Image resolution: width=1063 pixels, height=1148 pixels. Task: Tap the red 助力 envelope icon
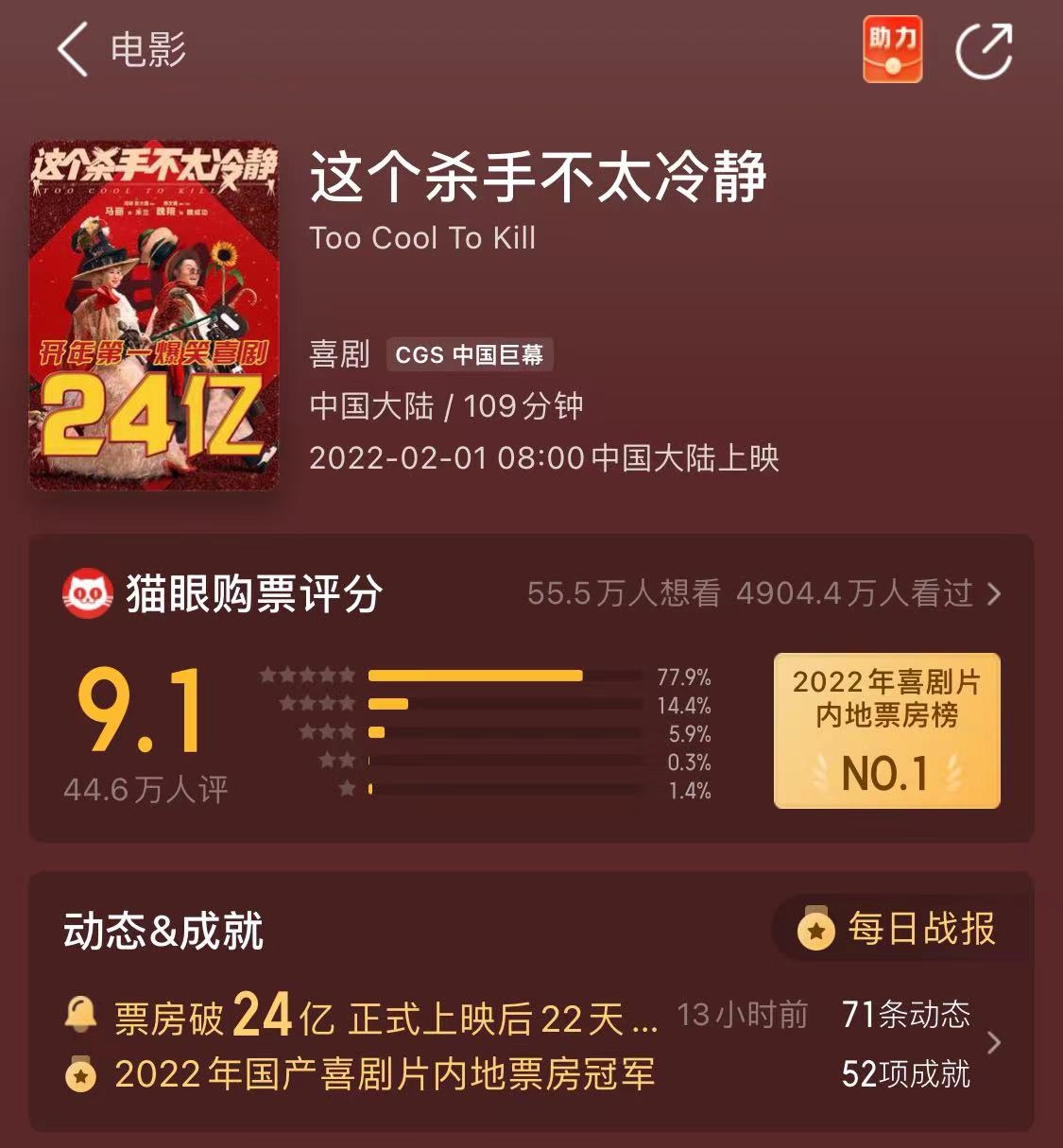pyautogui.click(x=892, y=49)
